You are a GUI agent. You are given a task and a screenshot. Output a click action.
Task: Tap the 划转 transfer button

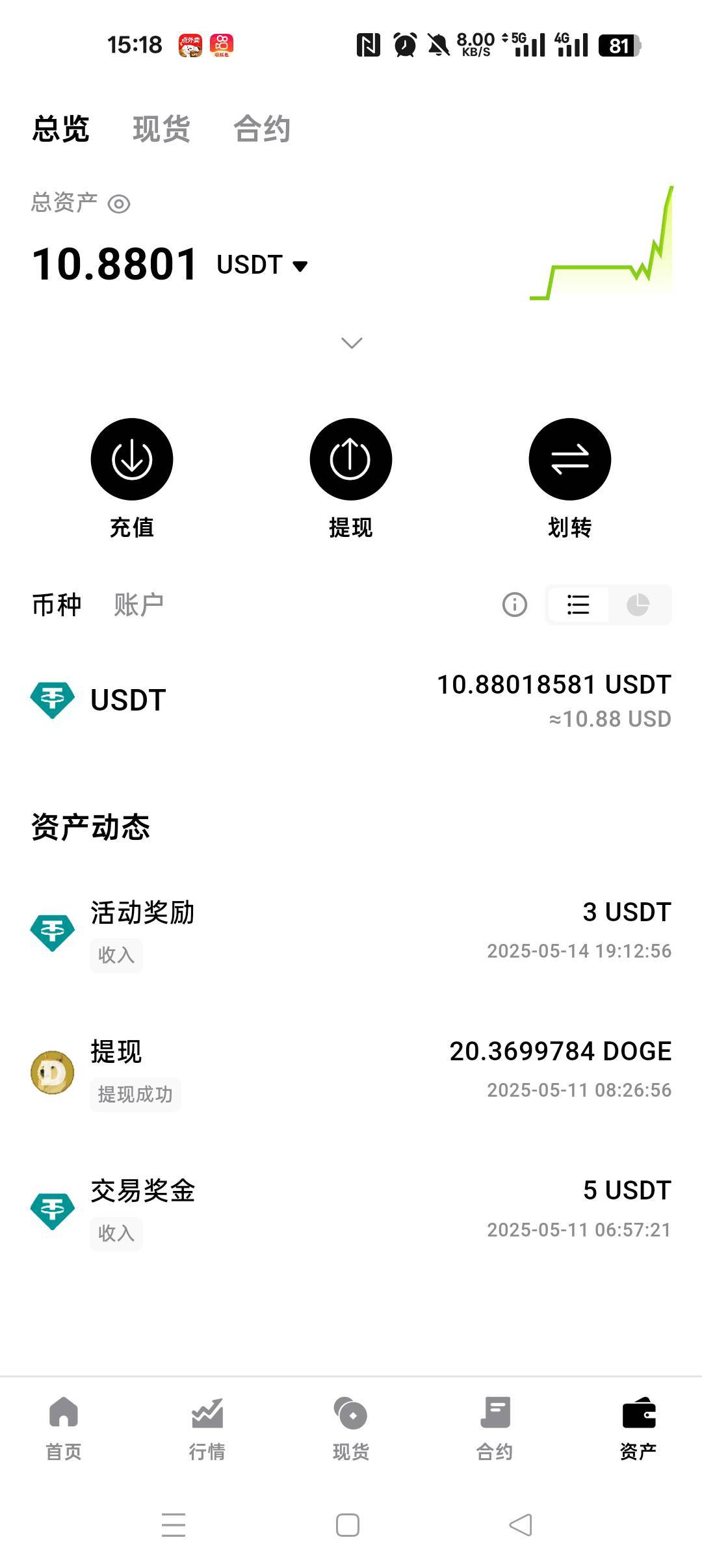tap(570, 479)
